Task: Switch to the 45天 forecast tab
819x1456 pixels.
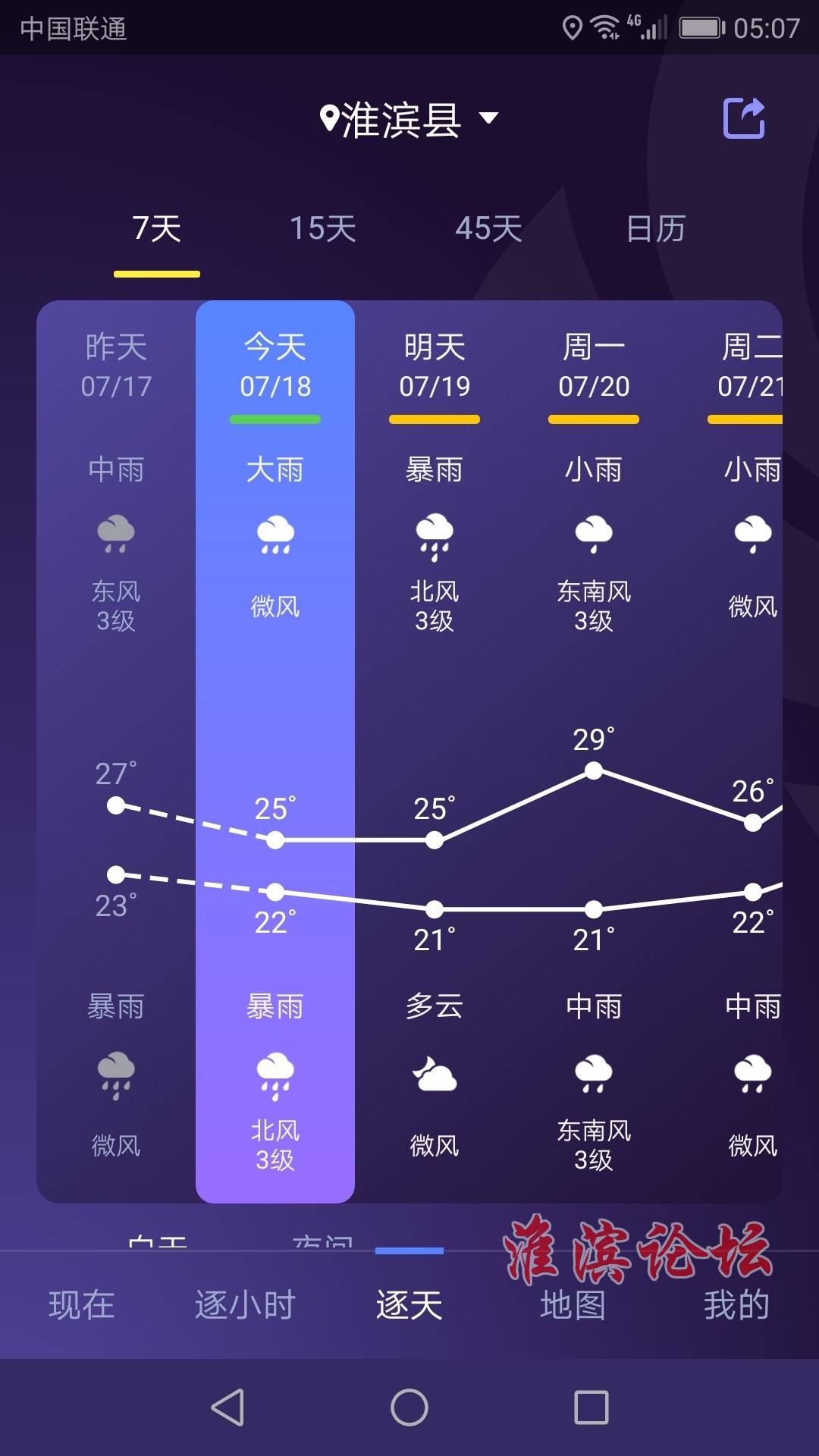Action: pyautogui.click(x=488, y=229)
